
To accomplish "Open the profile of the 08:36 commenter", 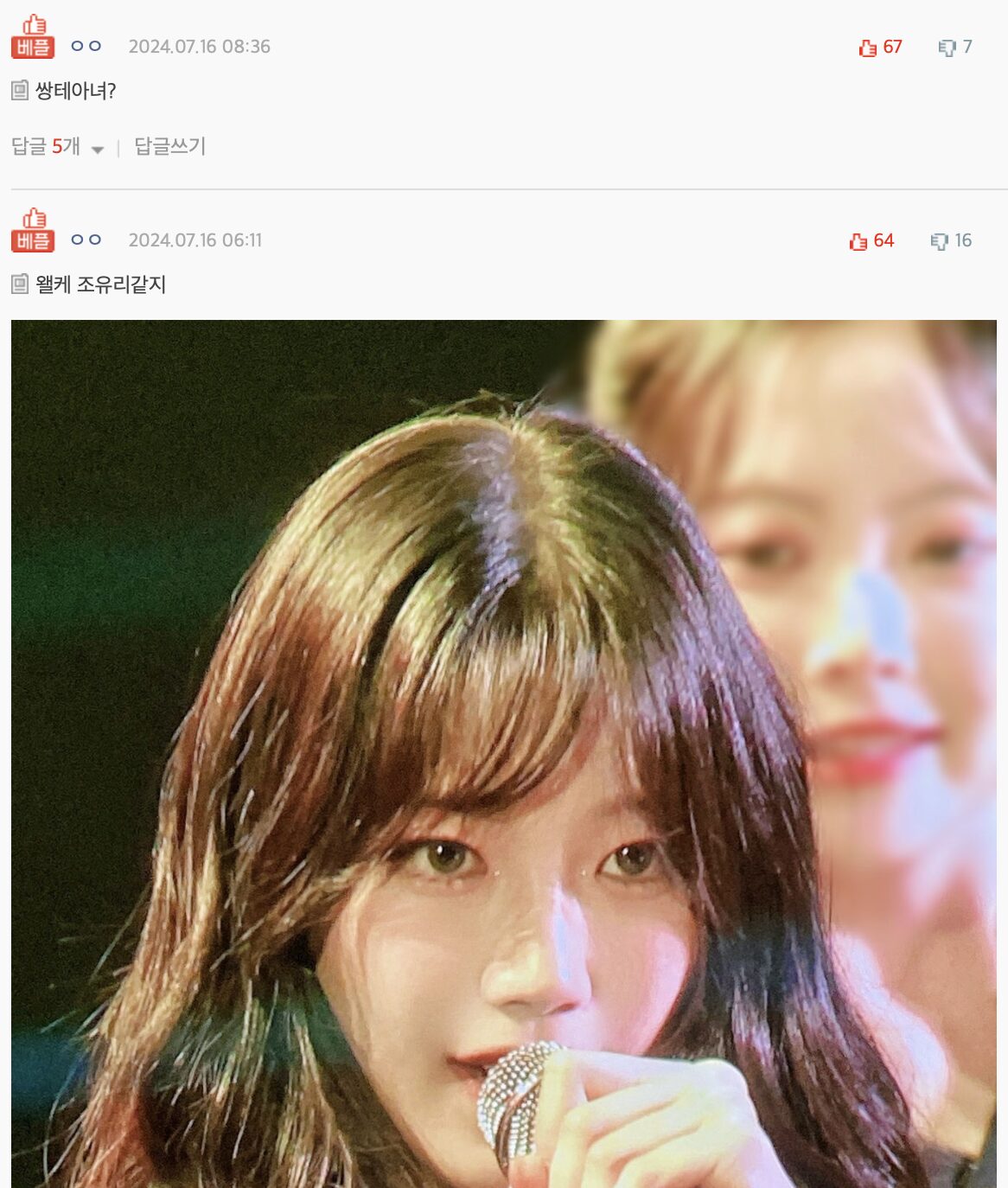I will [x=86, y=46].
